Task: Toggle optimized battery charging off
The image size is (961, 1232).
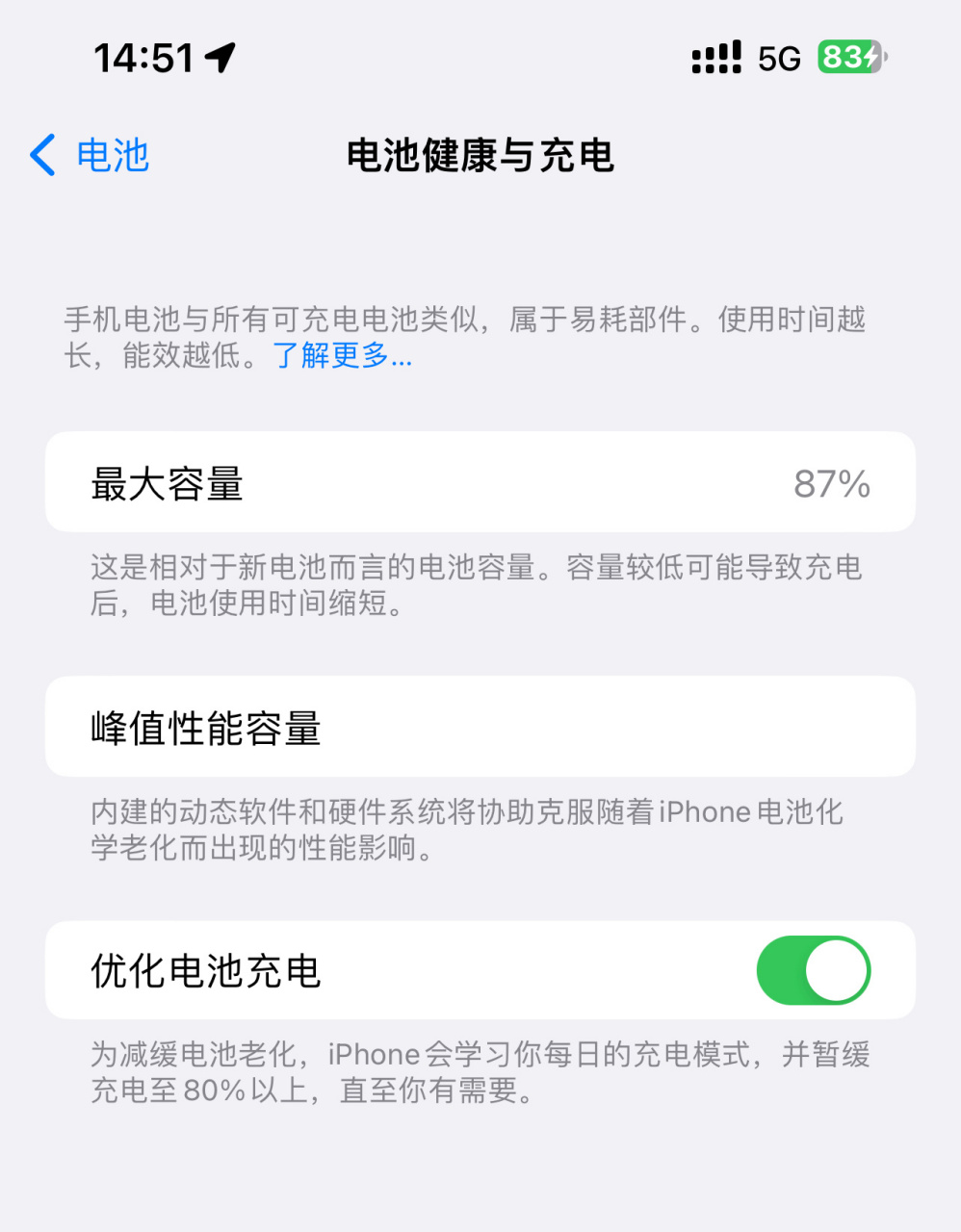Action: point(814,971)
